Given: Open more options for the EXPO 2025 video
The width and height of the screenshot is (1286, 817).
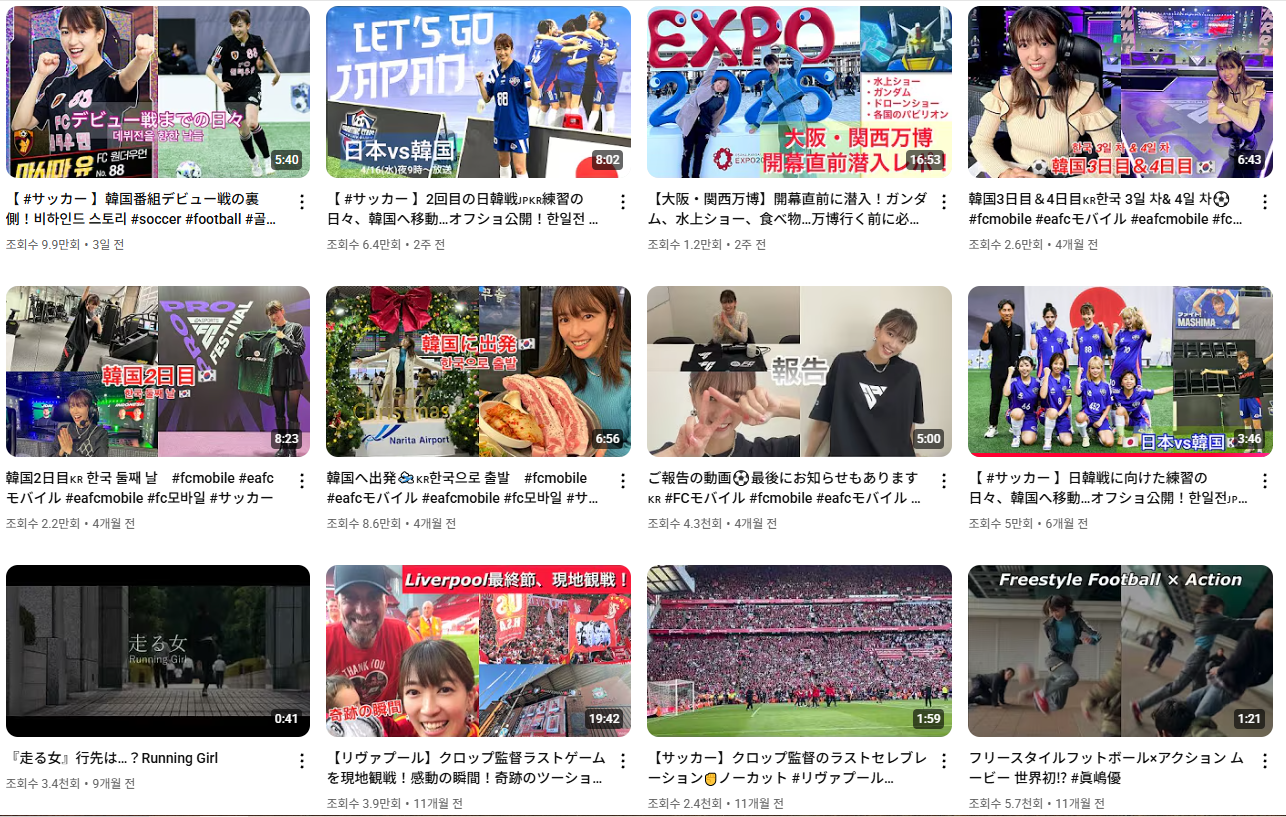Looking at the screenshot, I should click(x=943, y=202).
